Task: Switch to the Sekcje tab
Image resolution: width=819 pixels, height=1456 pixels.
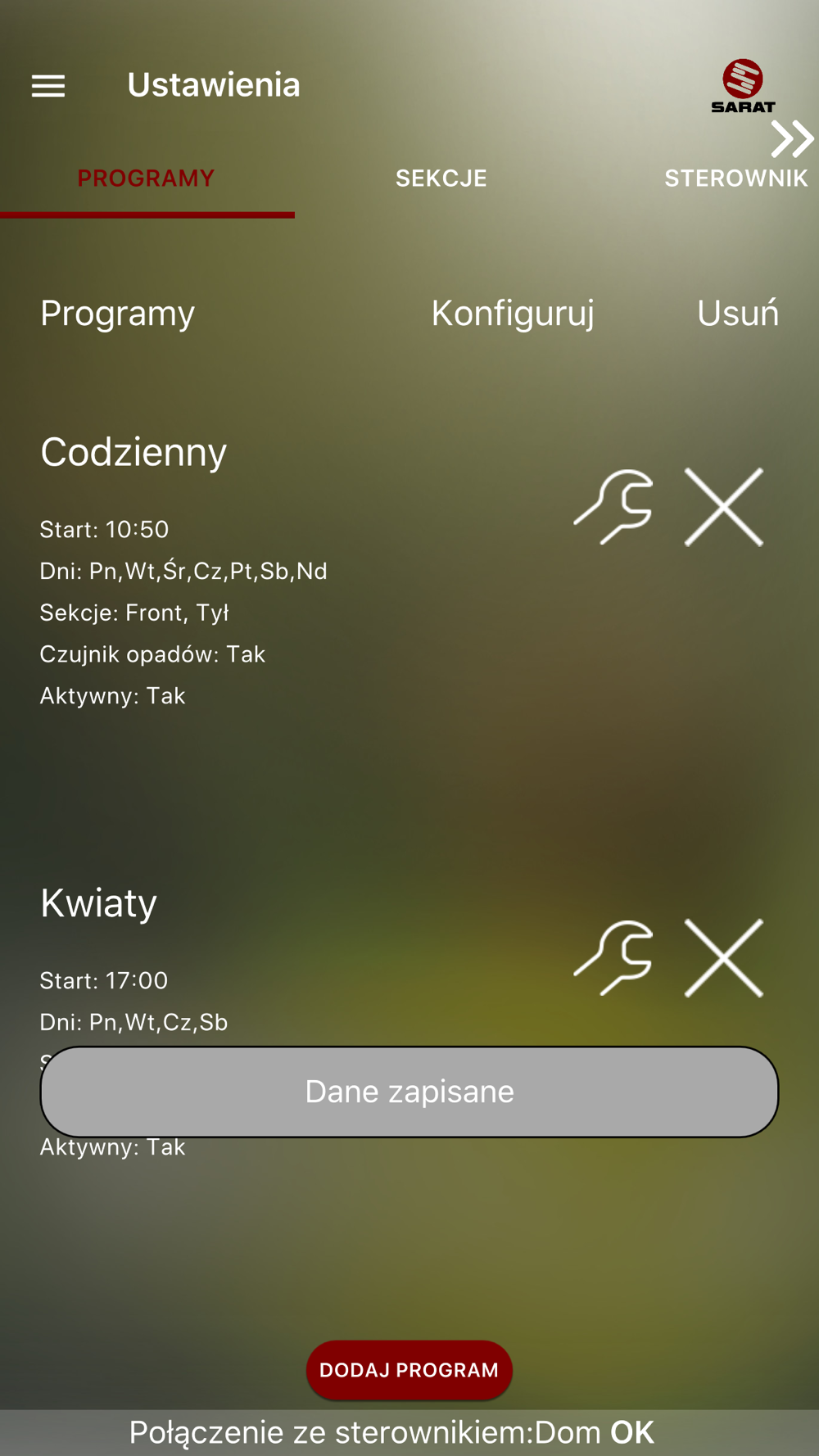Action: [x=441, y=179]
